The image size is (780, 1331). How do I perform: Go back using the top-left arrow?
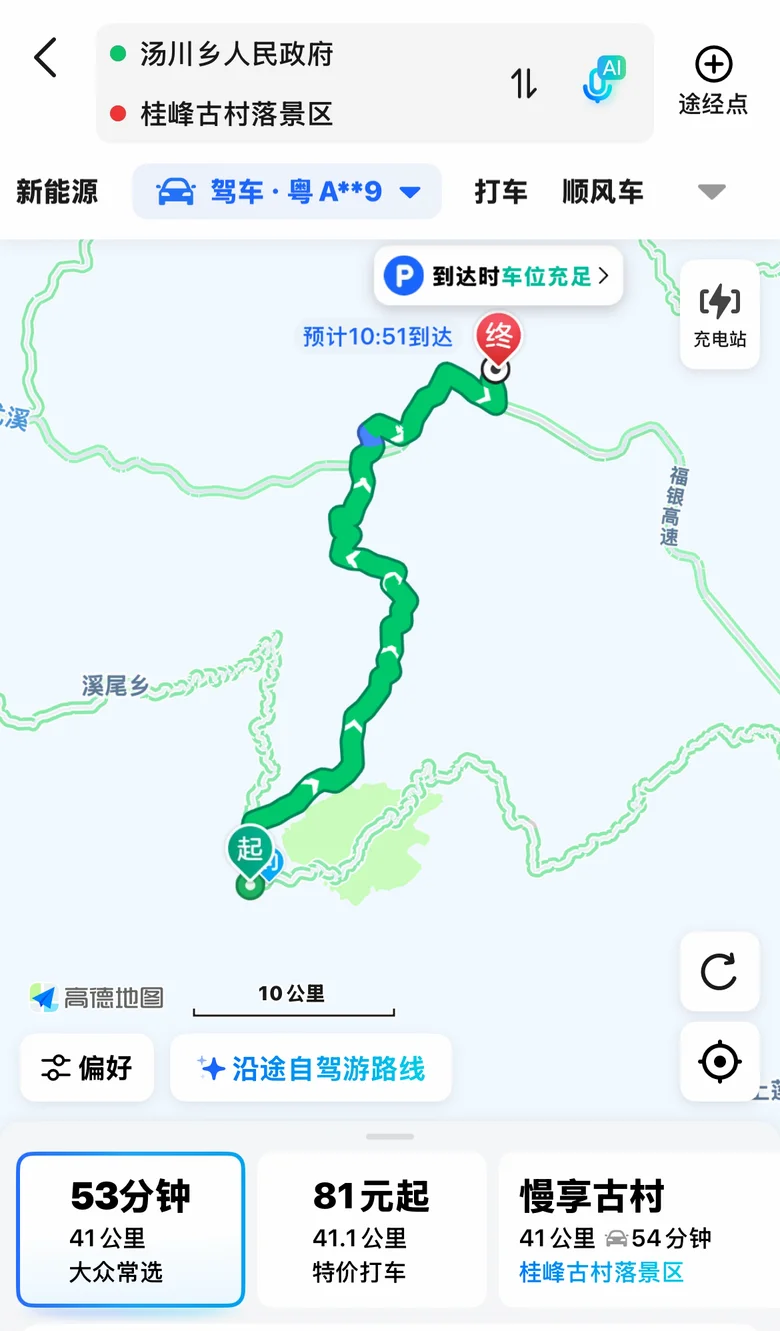tap(46, 58)
